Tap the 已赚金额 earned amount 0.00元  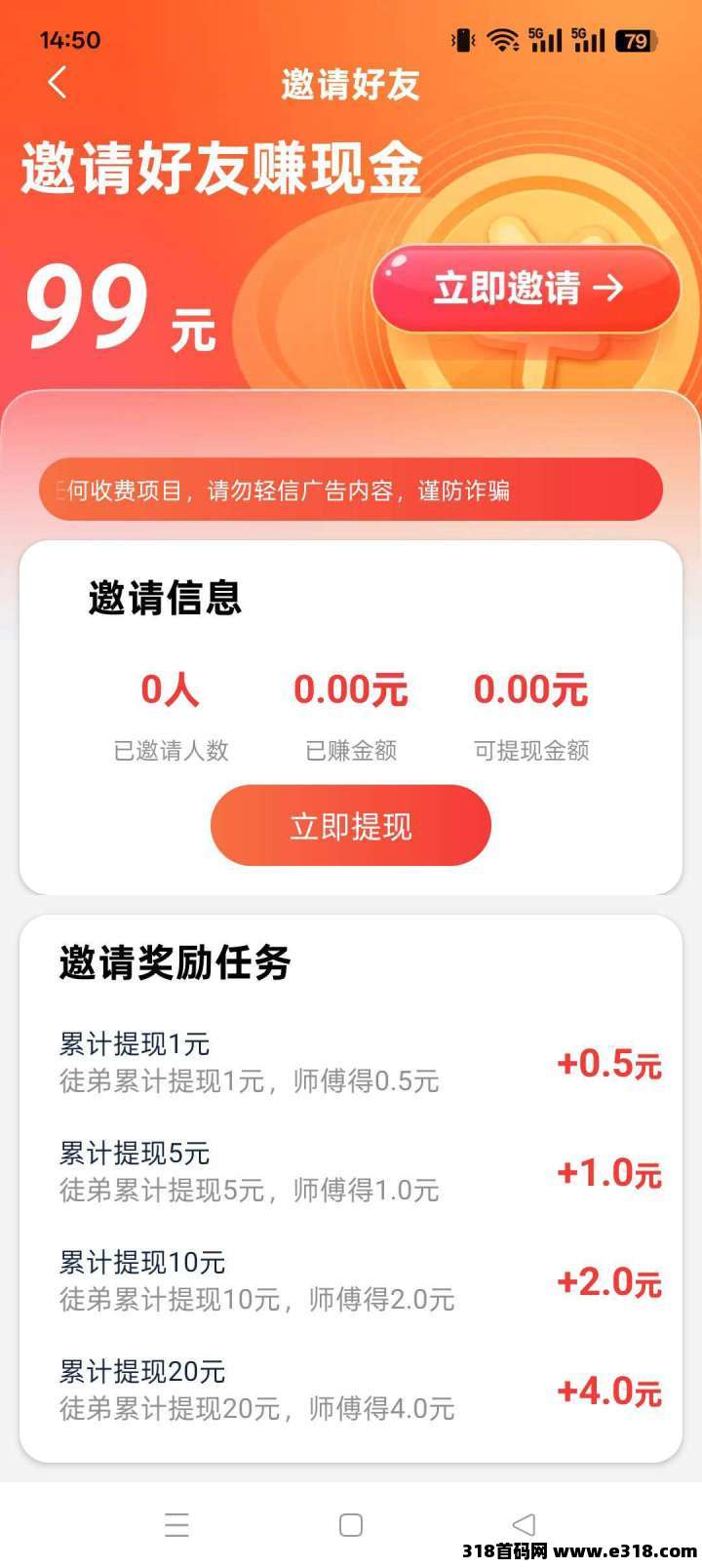[350, 690]
